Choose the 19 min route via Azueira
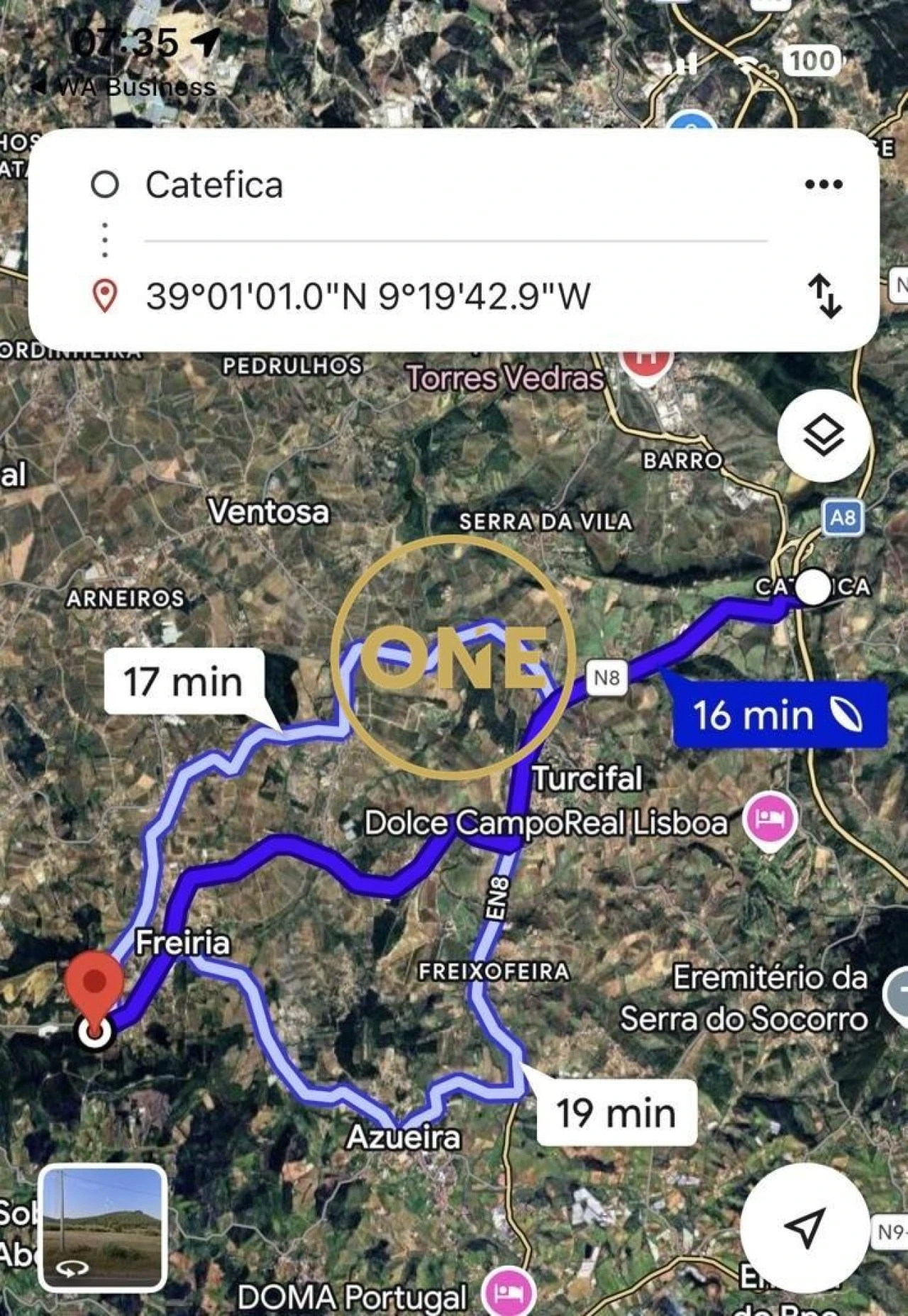The height and width of the screenshot is (1316, 908). click(616, 1114)
